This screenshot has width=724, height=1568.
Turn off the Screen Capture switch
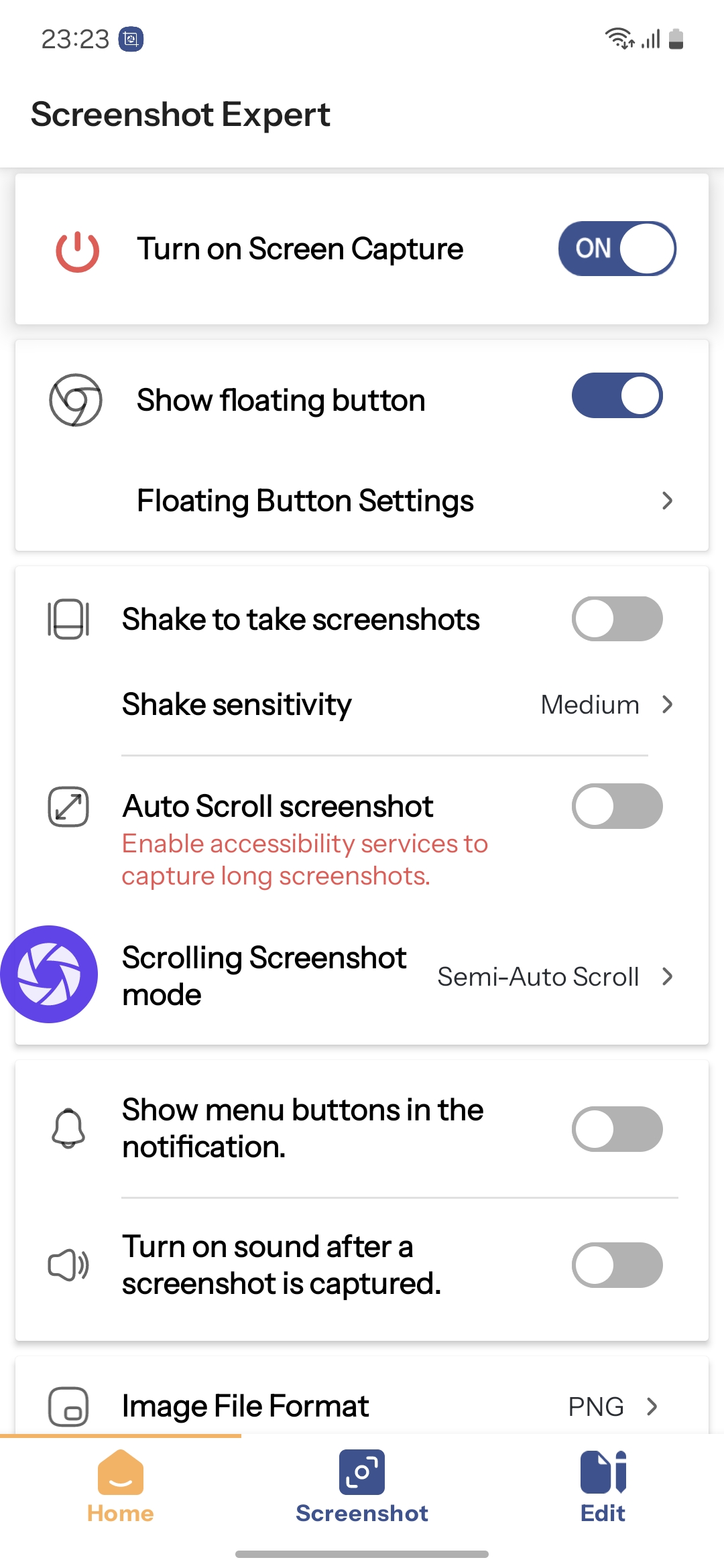(617, 249)
